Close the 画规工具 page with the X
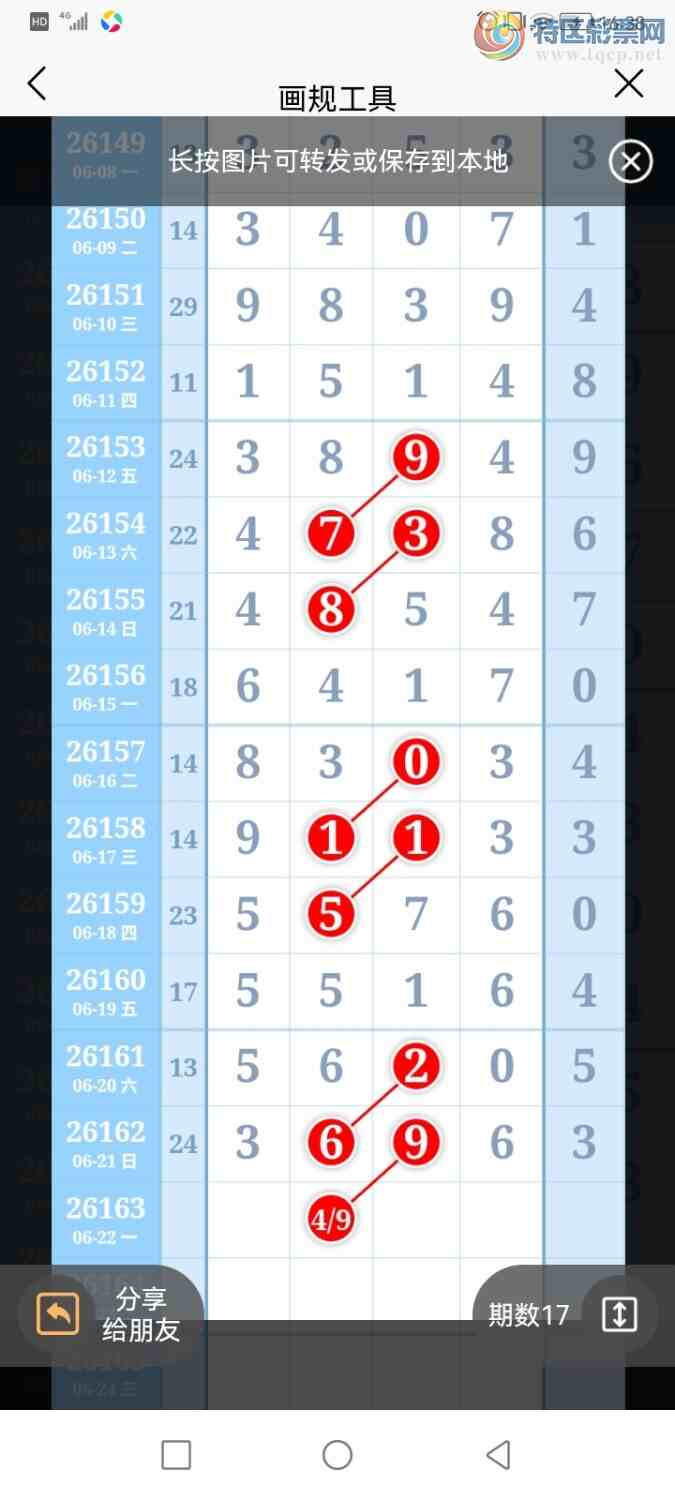 [x=629, y=84]
